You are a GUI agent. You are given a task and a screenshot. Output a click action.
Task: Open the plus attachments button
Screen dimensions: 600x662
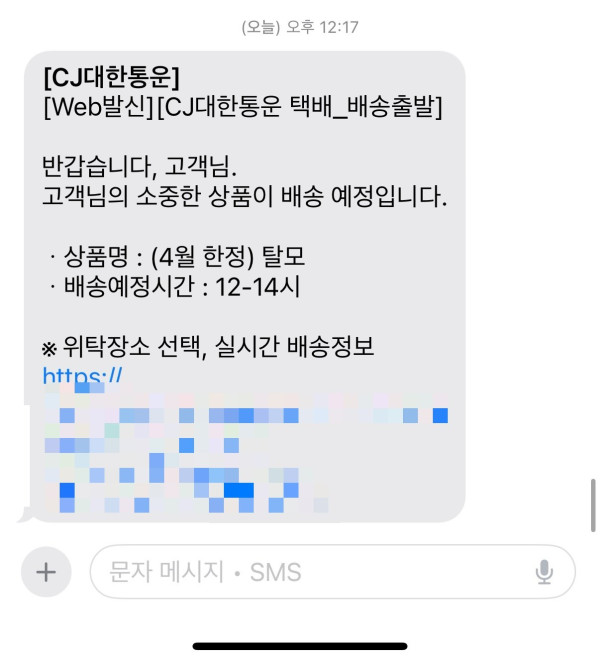tap(46, 572)
